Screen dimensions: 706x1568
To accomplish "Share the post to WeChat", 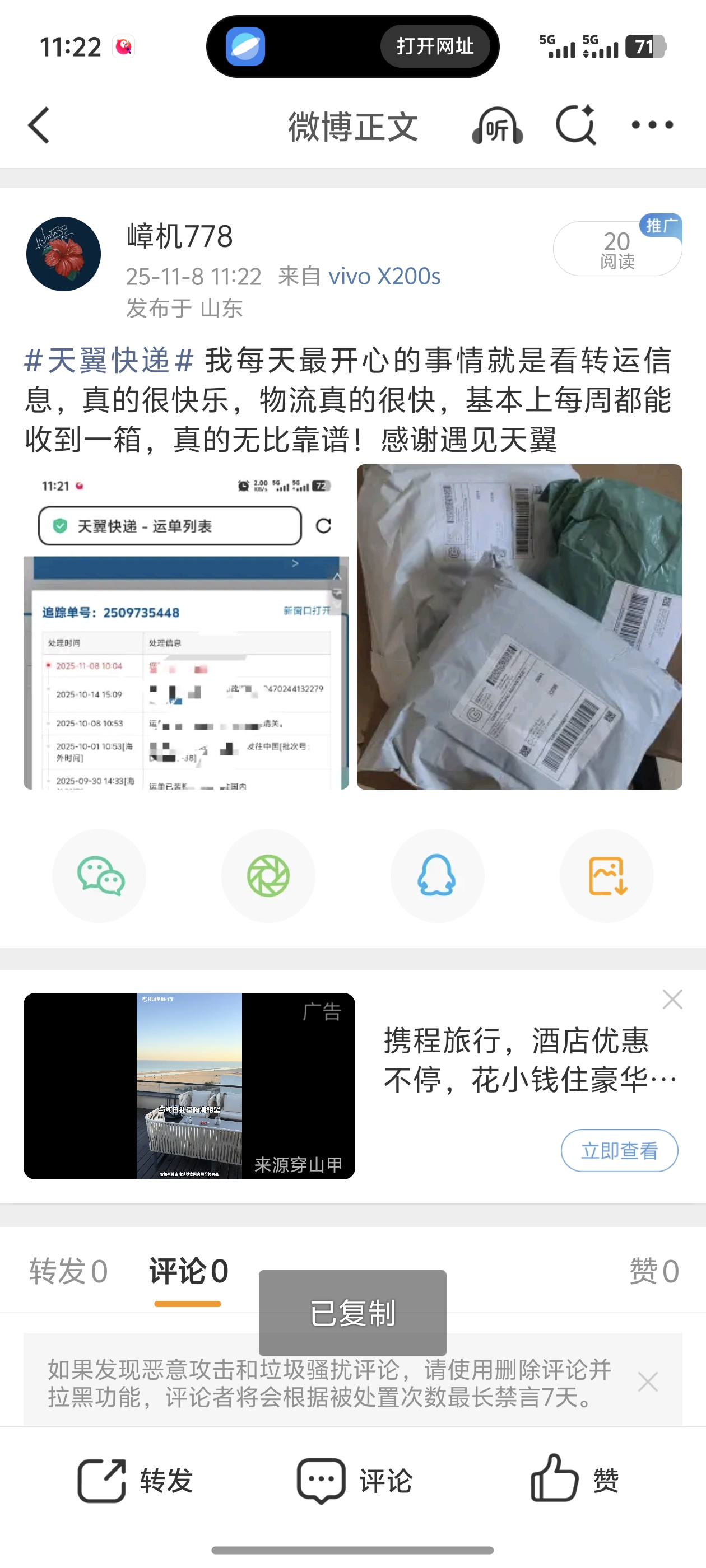I will coord(99,875).
